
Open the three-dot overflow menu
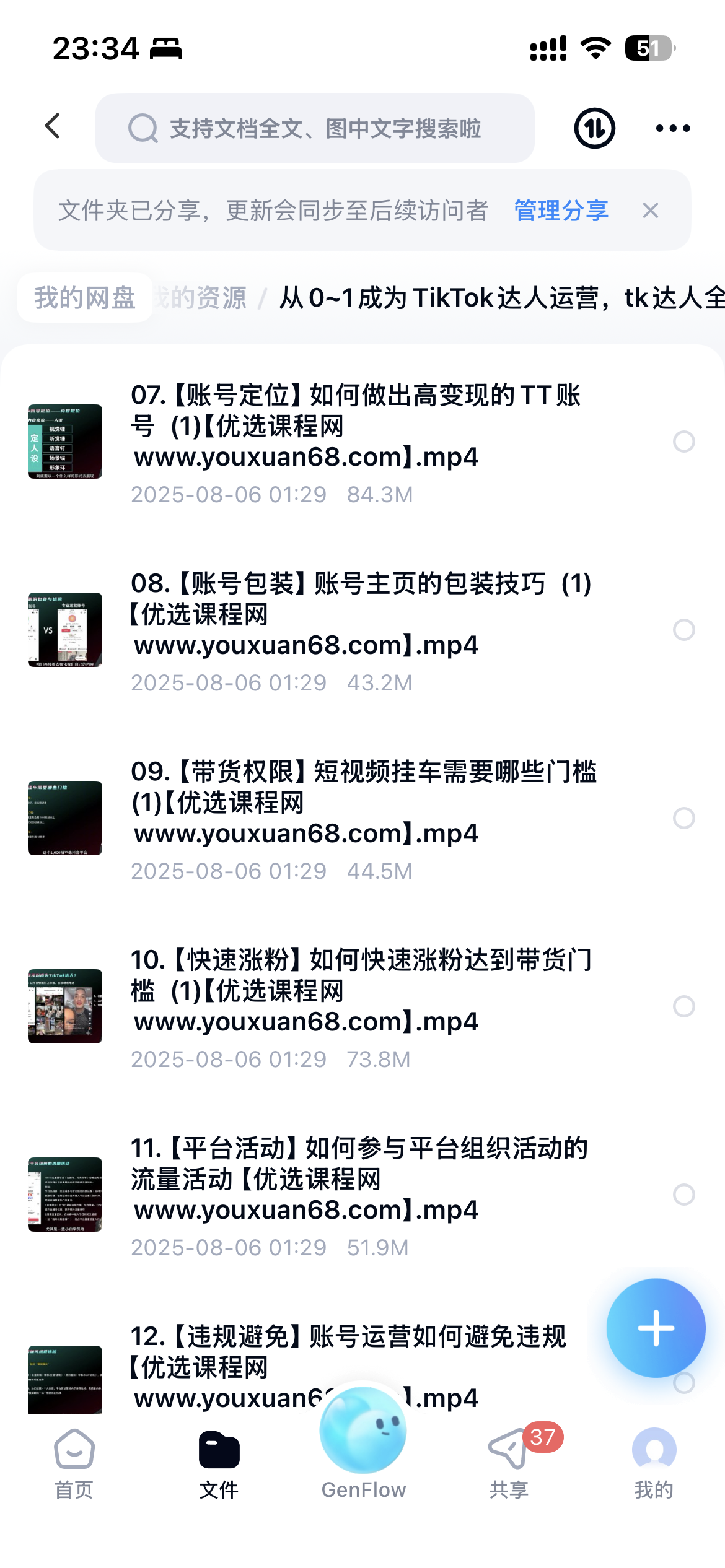point(673,128)
